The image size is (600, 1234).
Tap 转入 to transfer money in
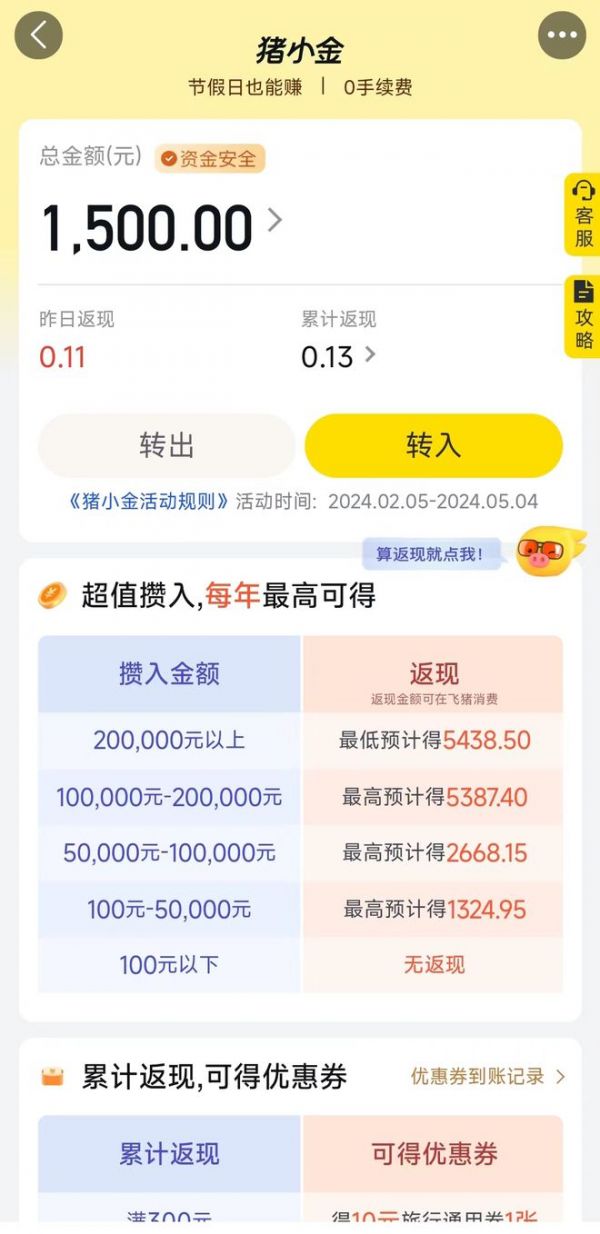433,445
